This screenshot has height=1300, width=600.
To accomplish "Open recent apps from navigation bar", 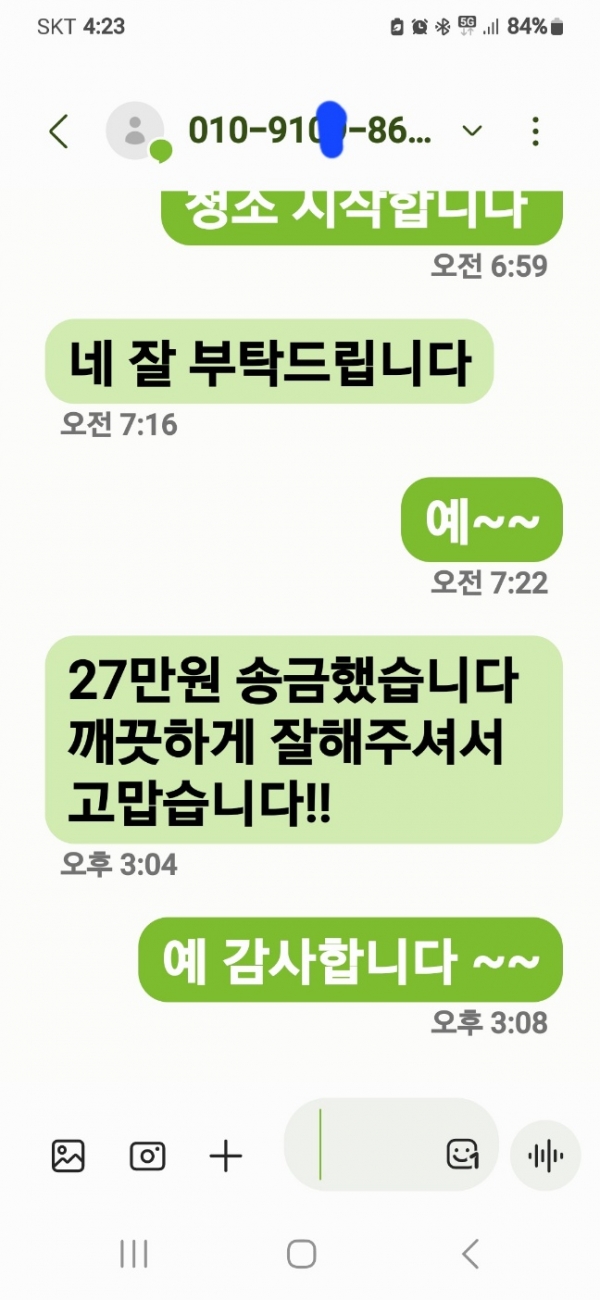I will coord(133,1253).
